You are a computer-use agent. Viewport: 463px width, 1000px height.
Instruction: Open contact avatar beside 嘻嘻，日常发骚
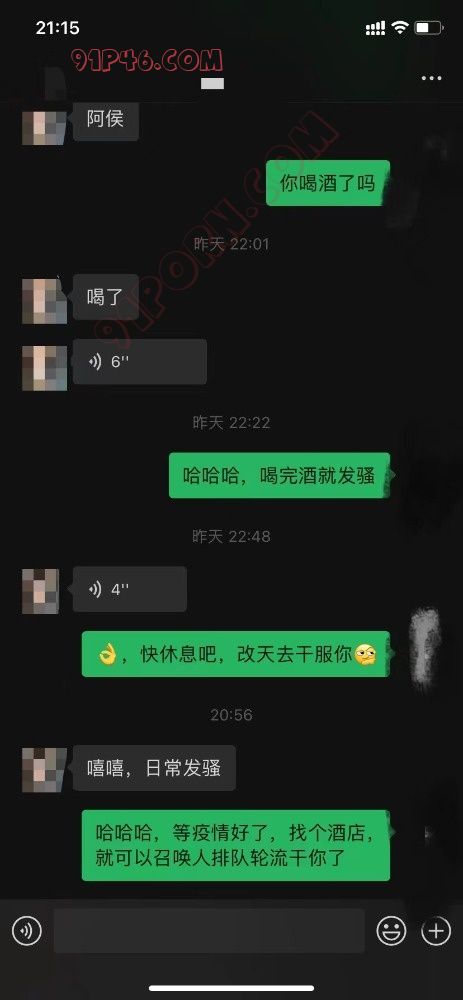(x=44, y=770)
